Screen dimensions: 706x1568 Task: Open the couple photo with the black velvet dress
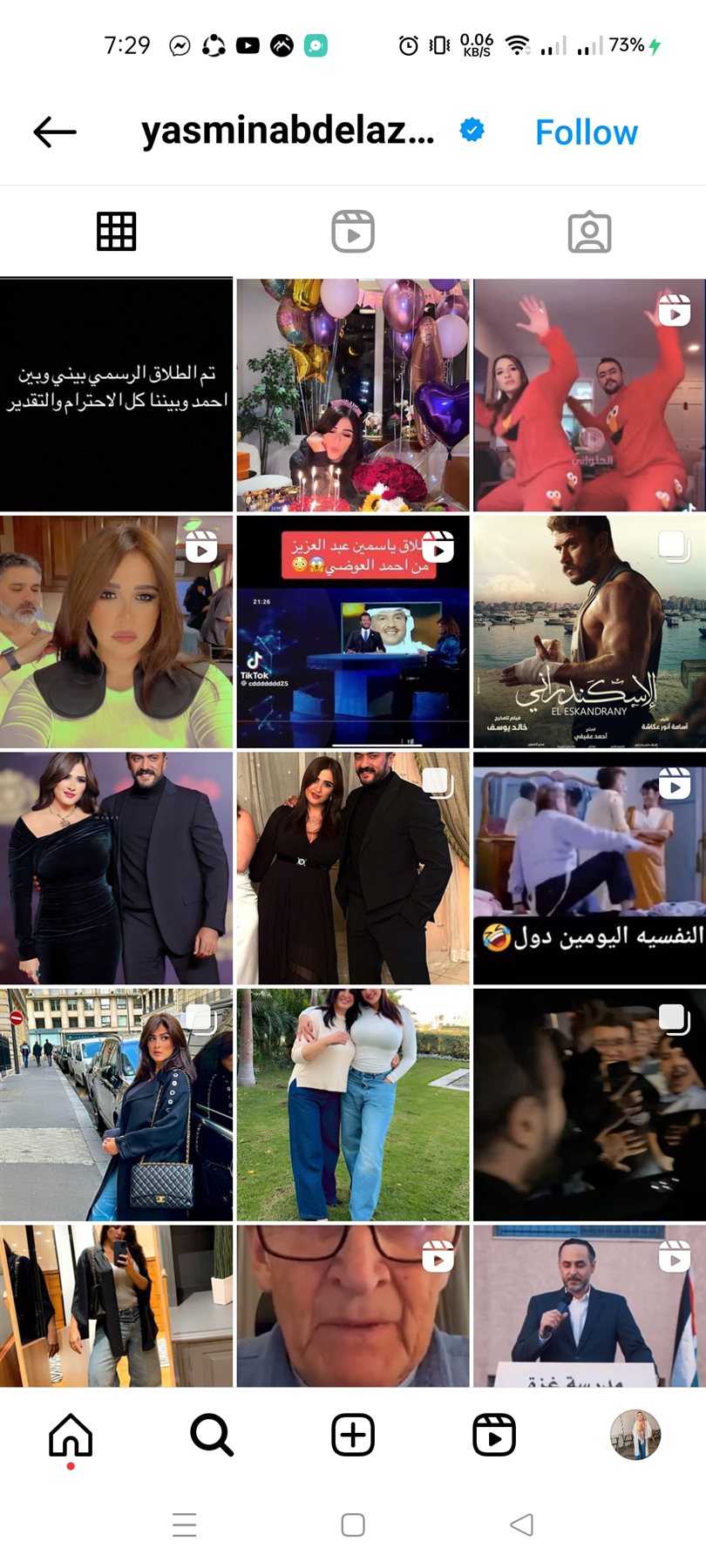[116, 868]
